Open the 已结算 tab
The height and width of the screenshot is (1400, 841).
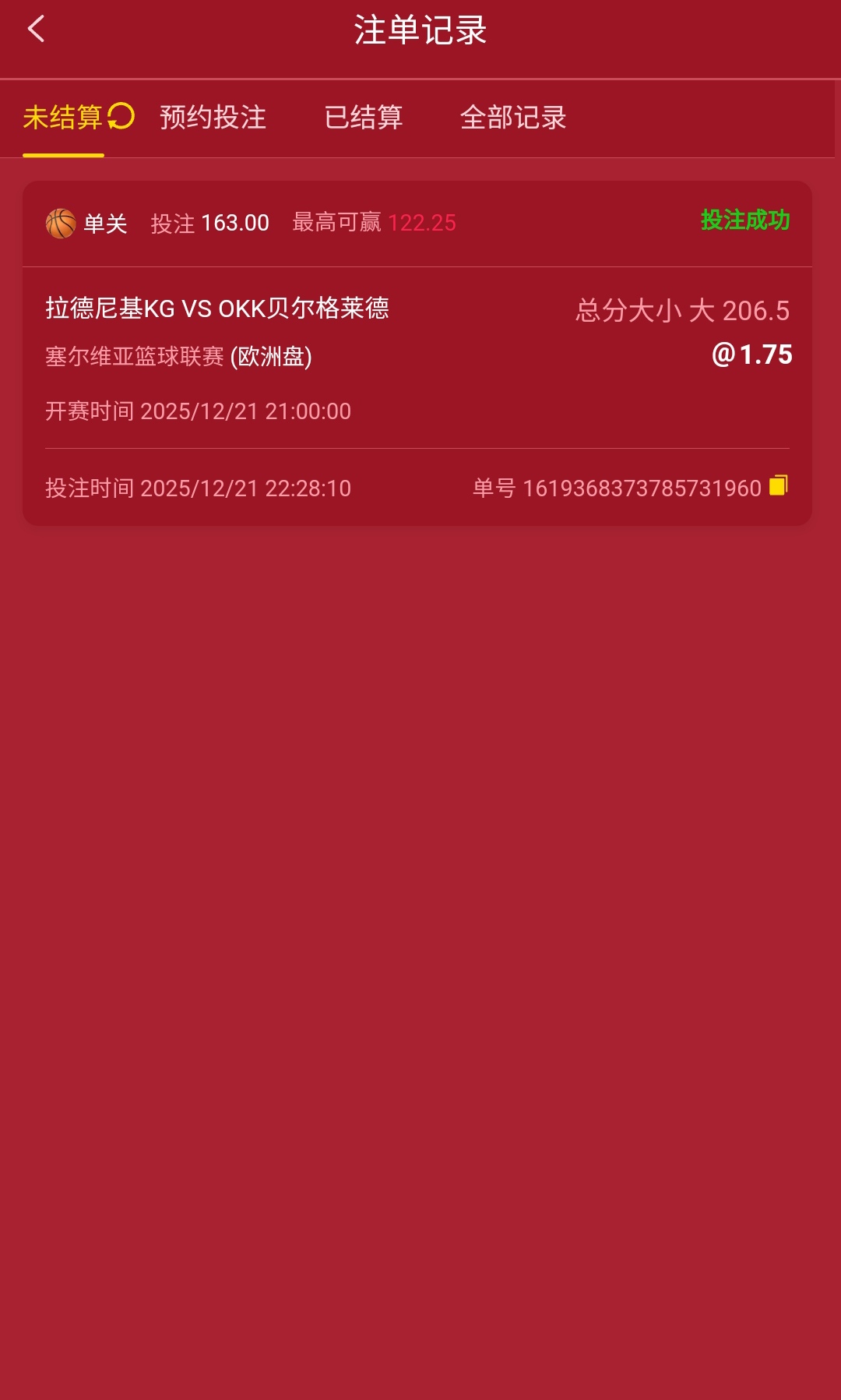[364, 117]
